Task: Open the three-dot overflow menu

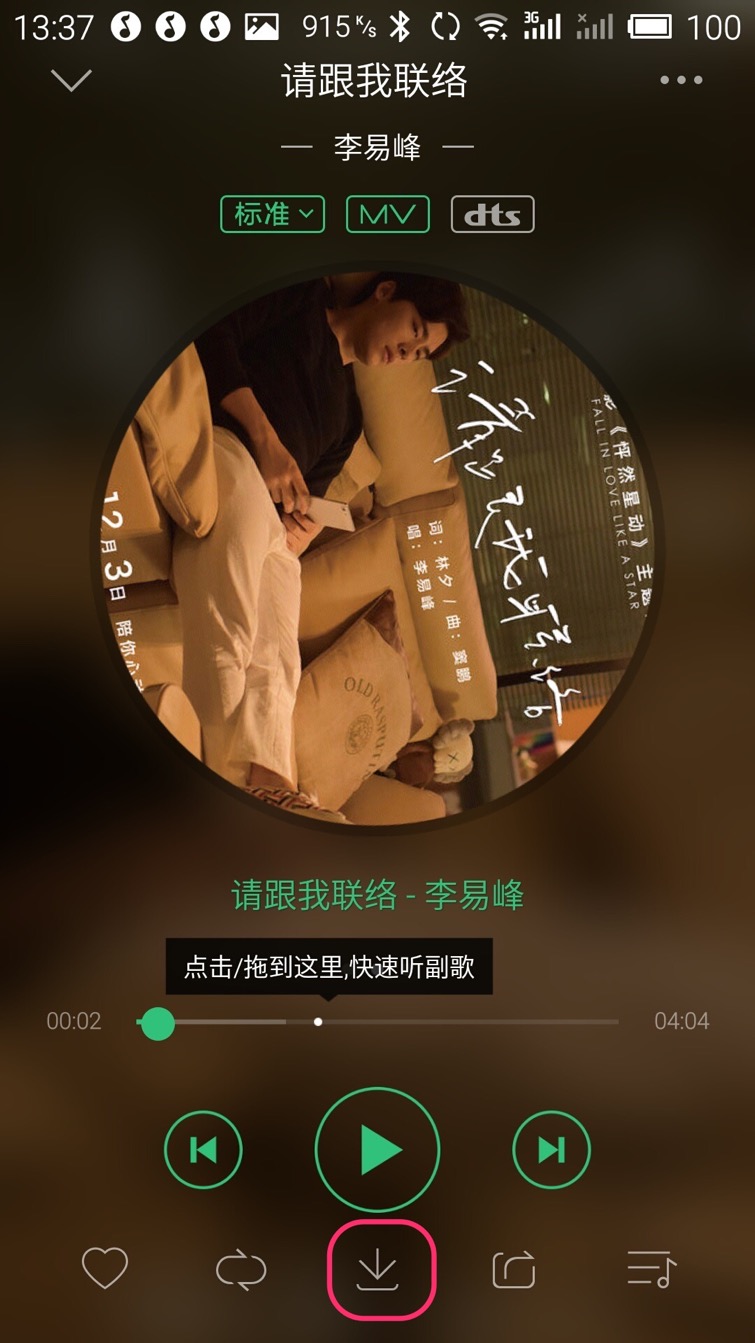Action: coord(681,80)
